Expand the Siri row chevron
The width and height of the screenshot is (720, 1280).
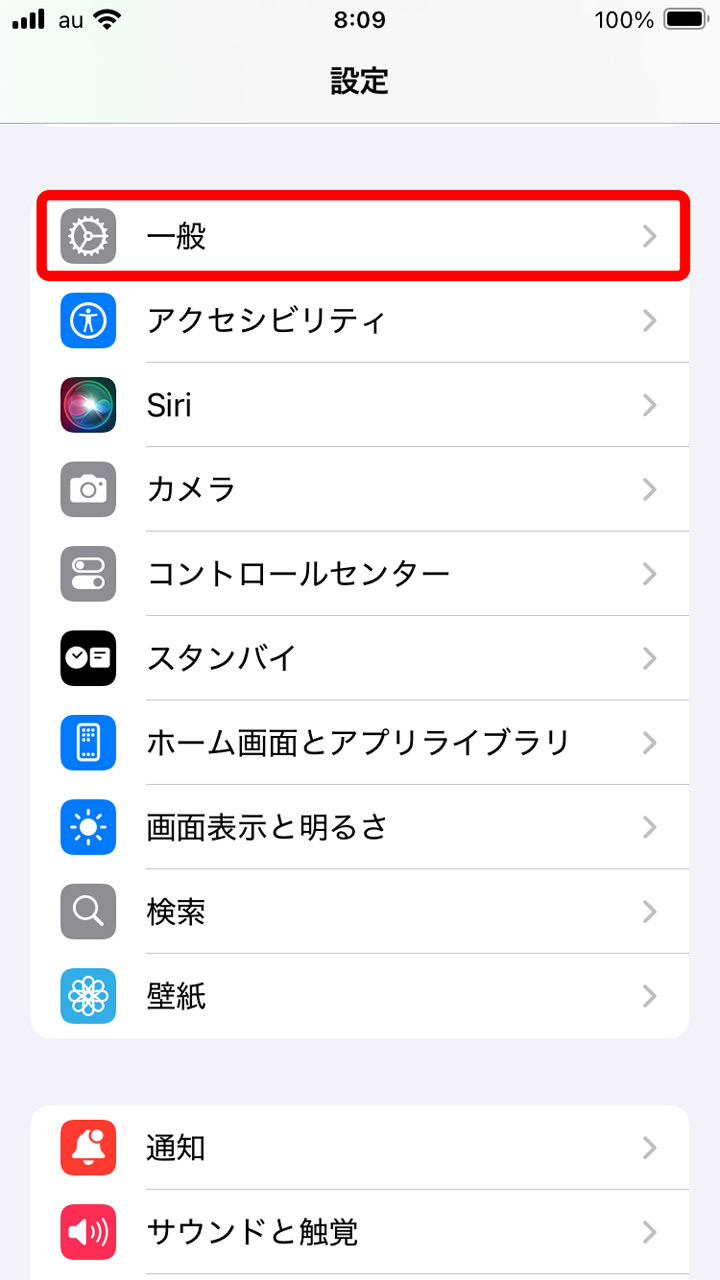point(650,404)
